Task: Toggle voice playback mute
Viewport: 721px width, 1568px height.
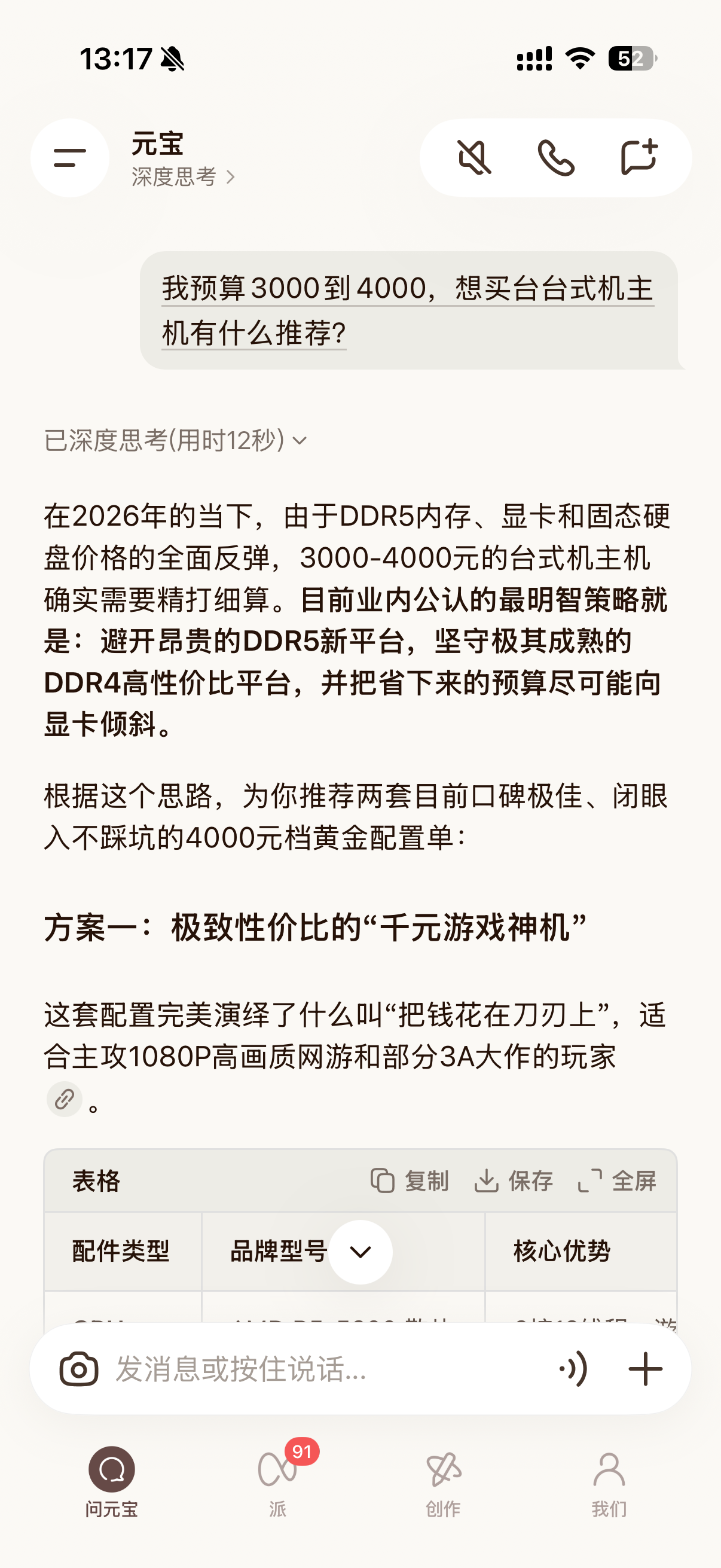Action: click(x=474, y=158)
